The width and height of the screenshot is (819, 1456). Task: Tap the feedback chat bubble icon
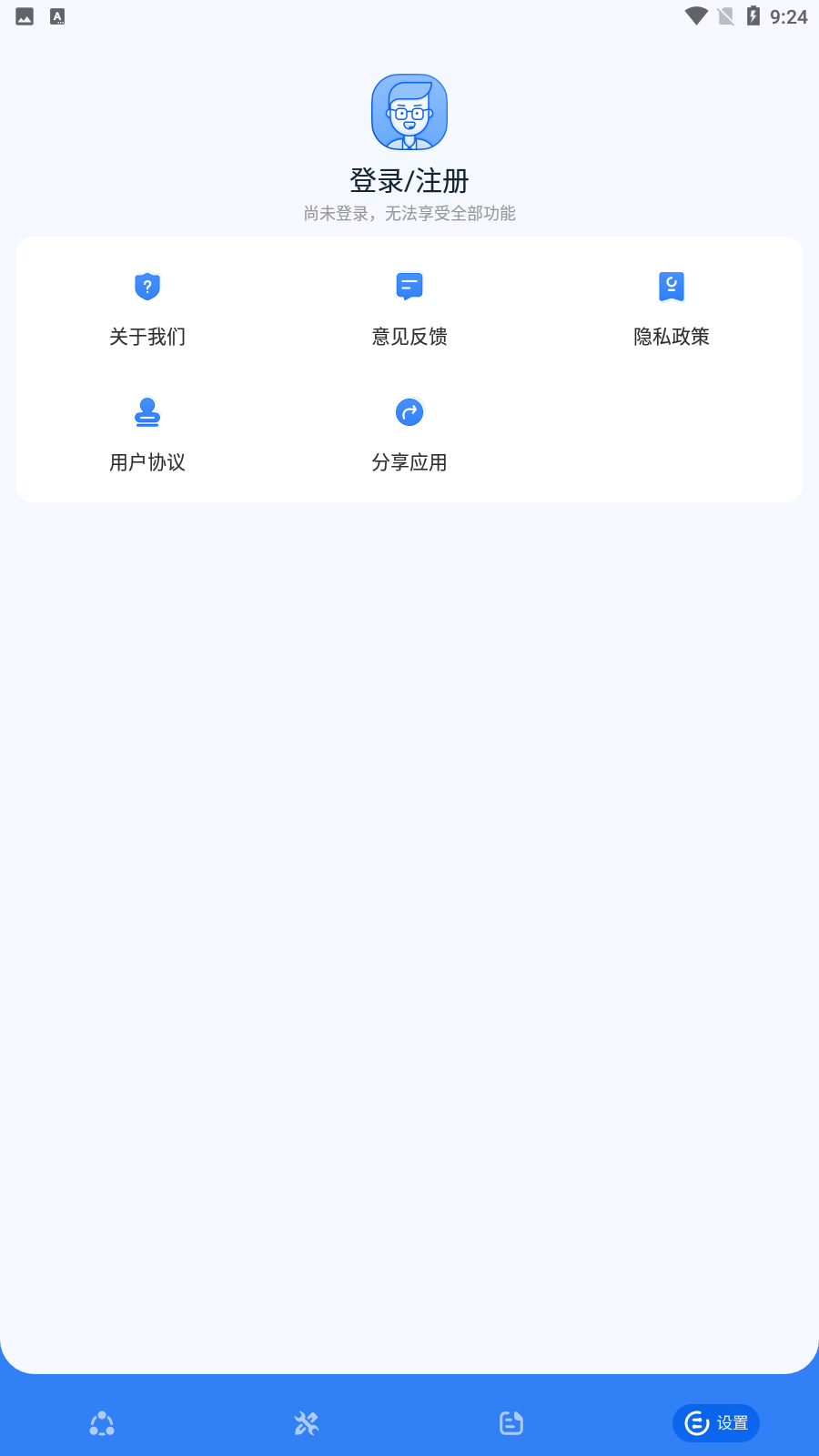click(x=409, y=286)
